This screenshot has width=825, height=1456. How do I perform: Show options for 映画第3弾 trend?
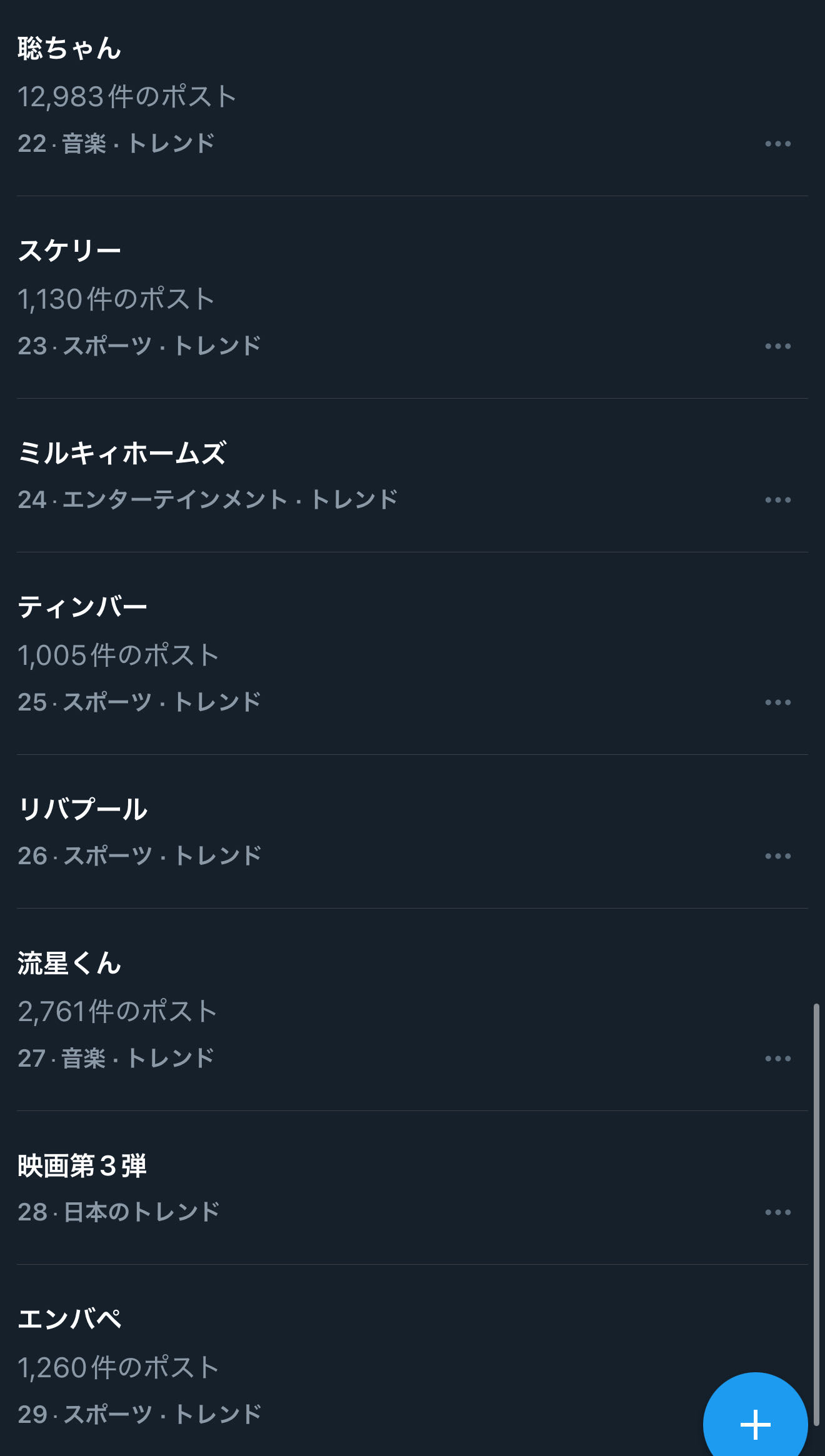tap(777, 1212)
